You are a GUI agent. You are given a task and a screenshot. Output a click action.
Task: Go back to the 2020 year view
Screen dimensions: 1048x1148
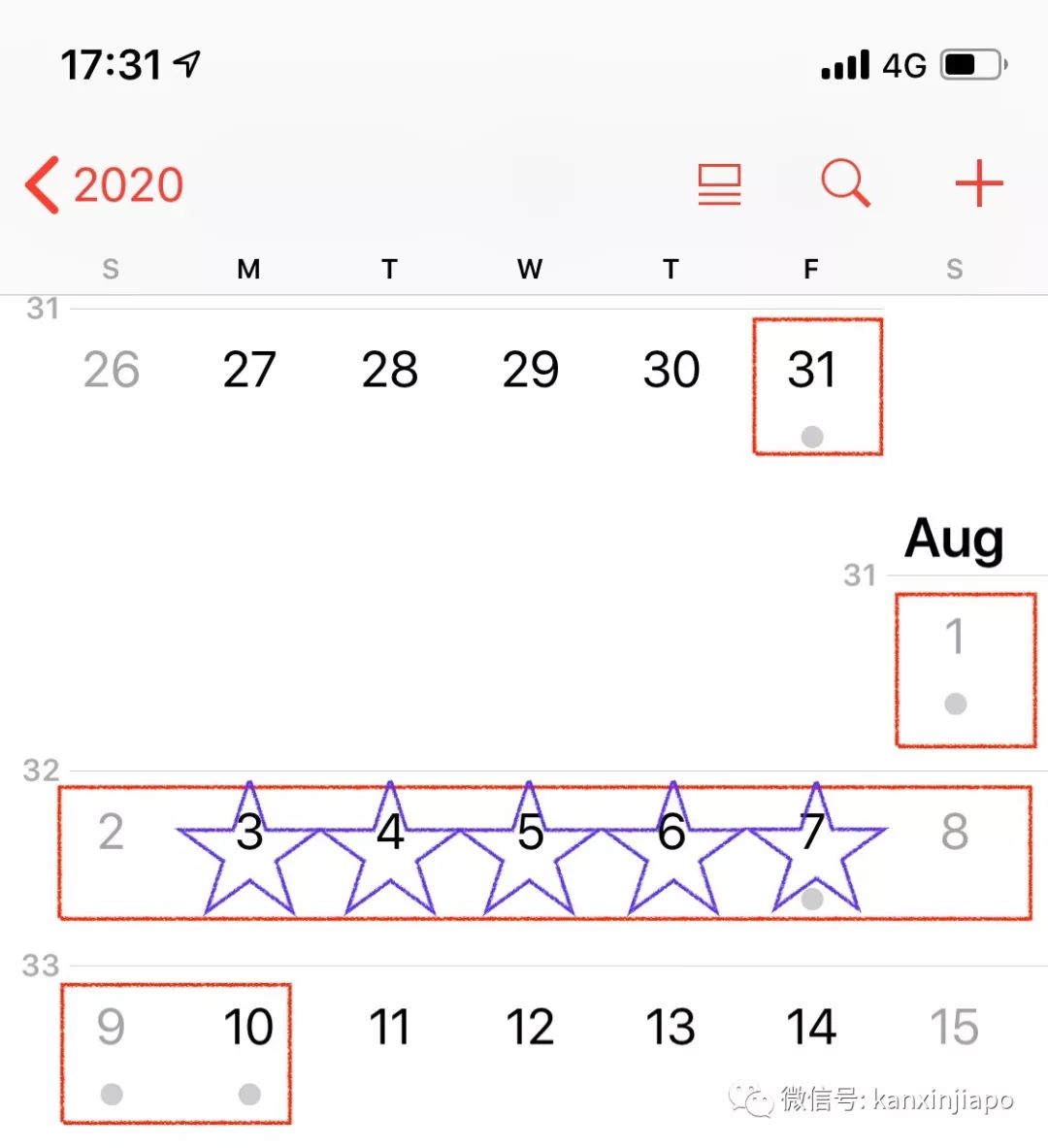pyautogui.click(x=105, y=184)
